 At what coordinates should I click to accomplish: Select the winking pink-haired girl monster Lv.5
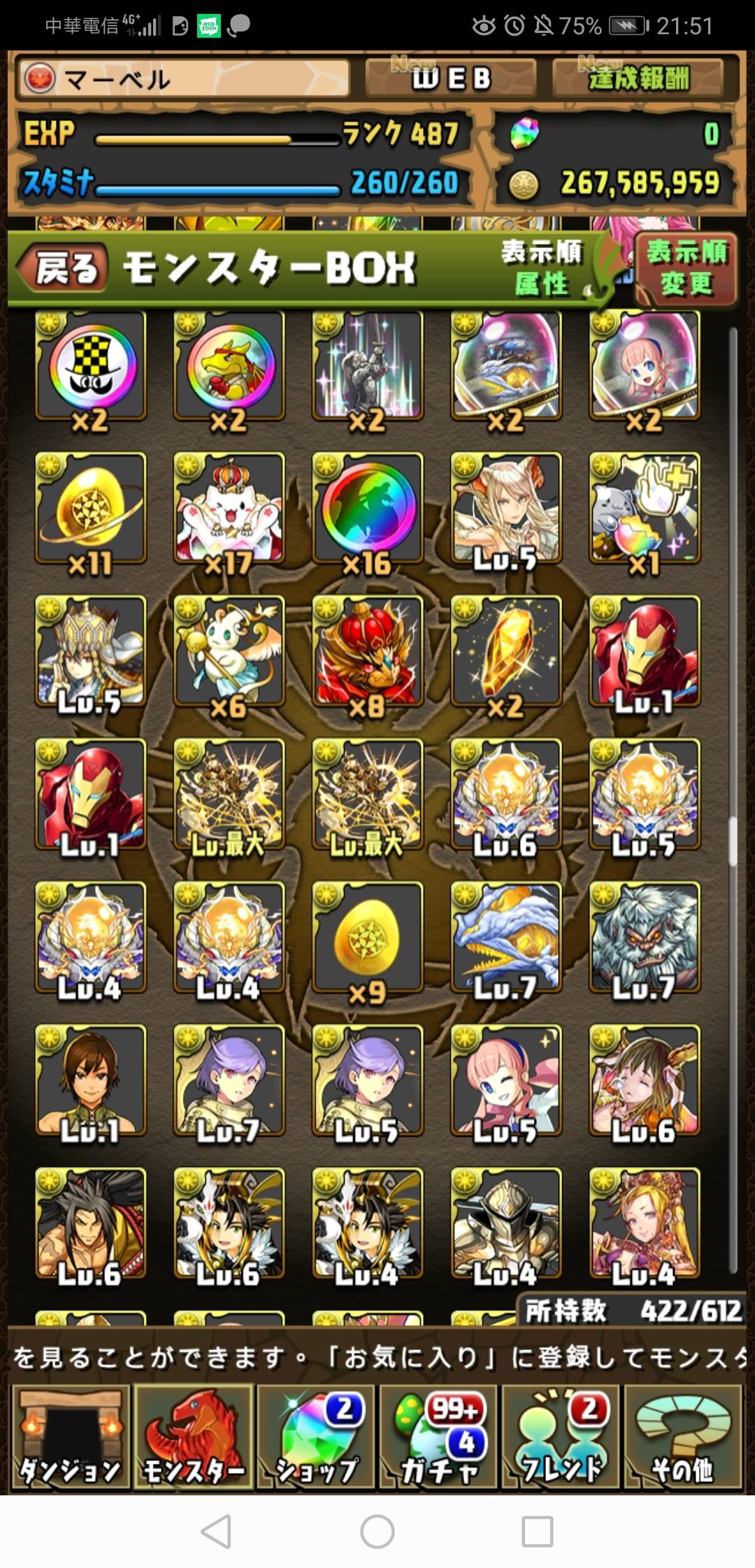click(x=506, y=1081)
